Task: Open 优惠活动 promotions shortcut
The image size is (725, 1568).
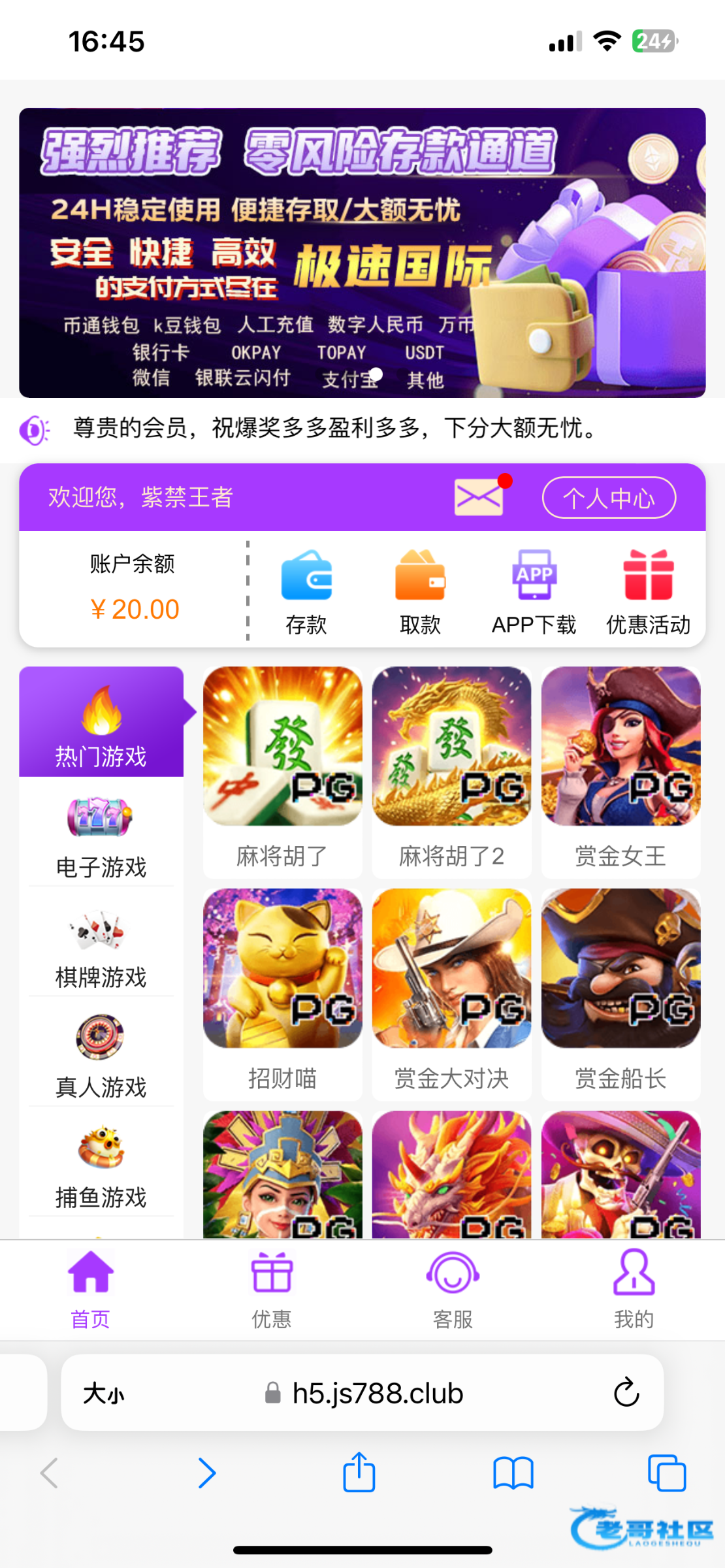Action: point(648,591)
